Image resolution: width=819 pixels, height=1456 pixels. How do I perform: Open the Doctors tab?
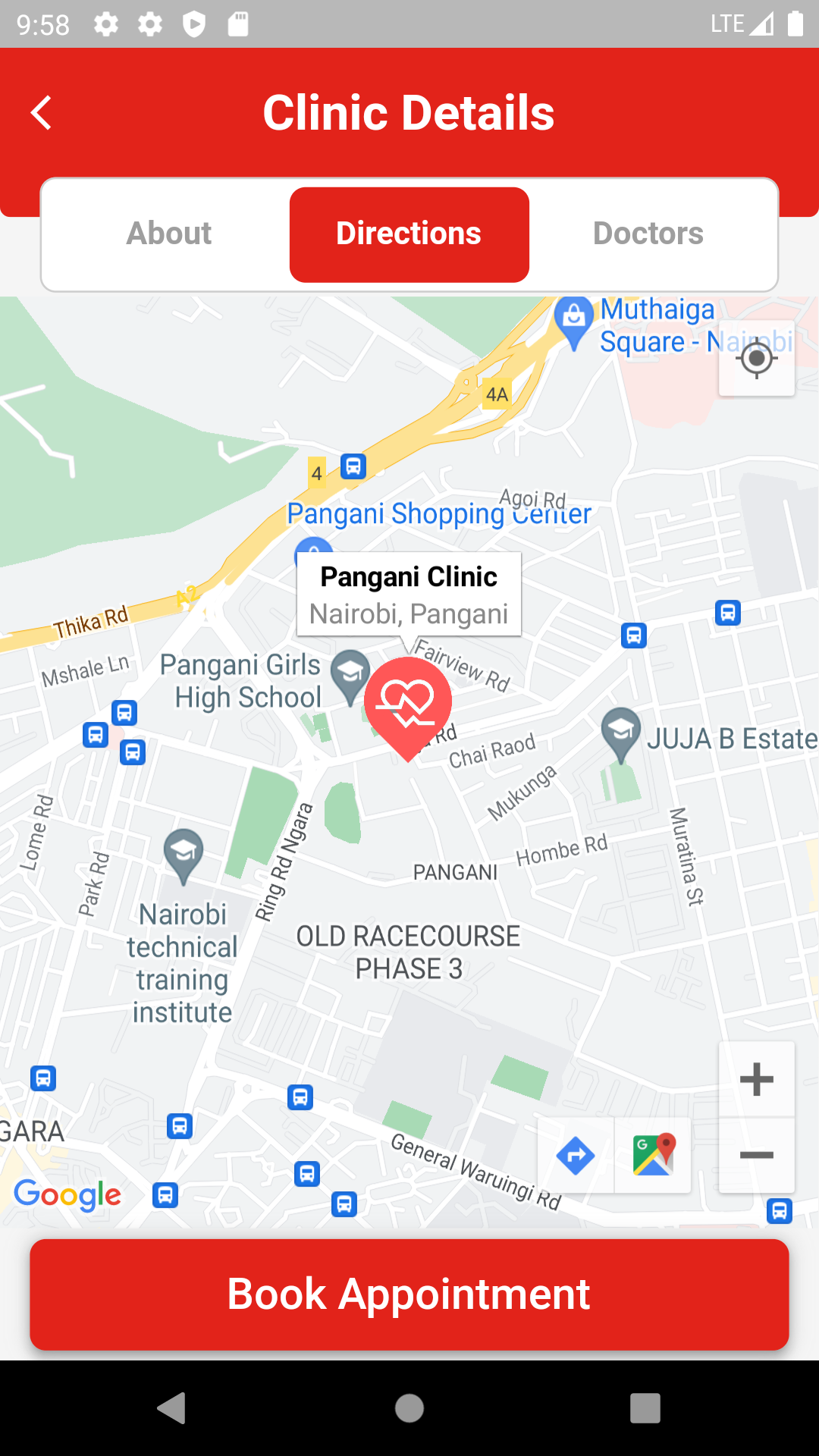[x=648, y=234]
